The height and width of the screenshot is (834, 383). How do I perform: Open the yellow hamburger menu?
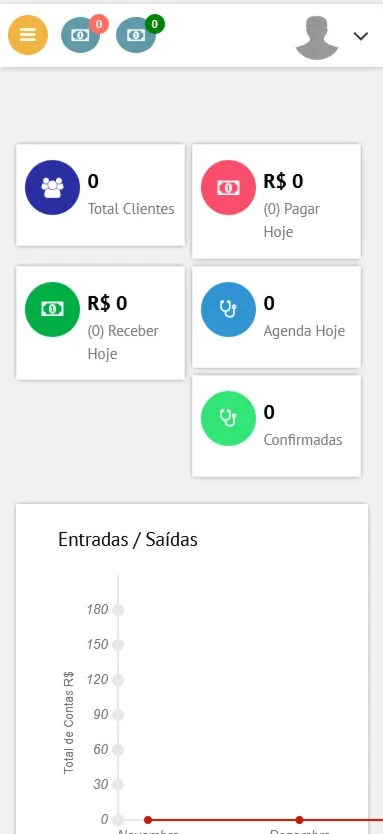coord(28,35)
